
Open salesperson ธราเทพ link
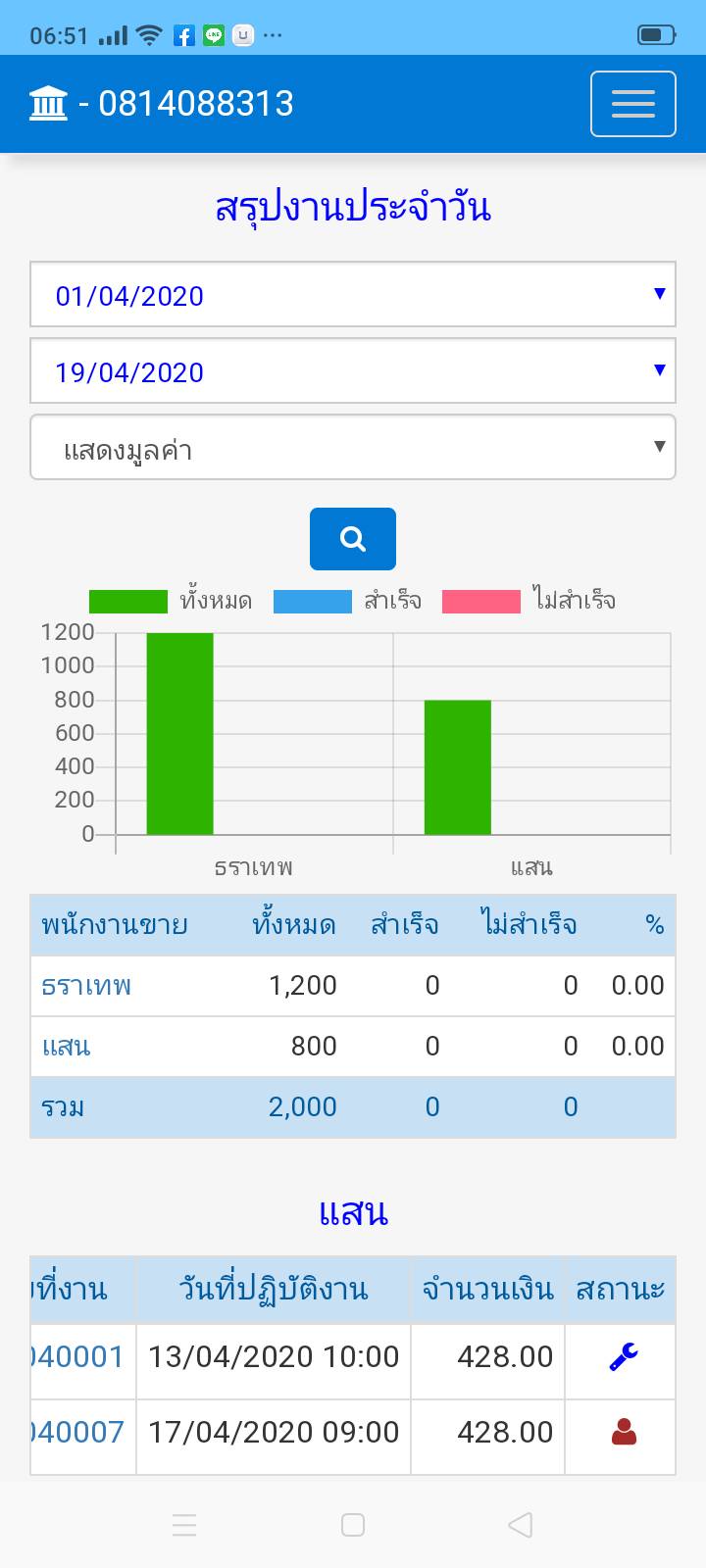tap(86, 986)
